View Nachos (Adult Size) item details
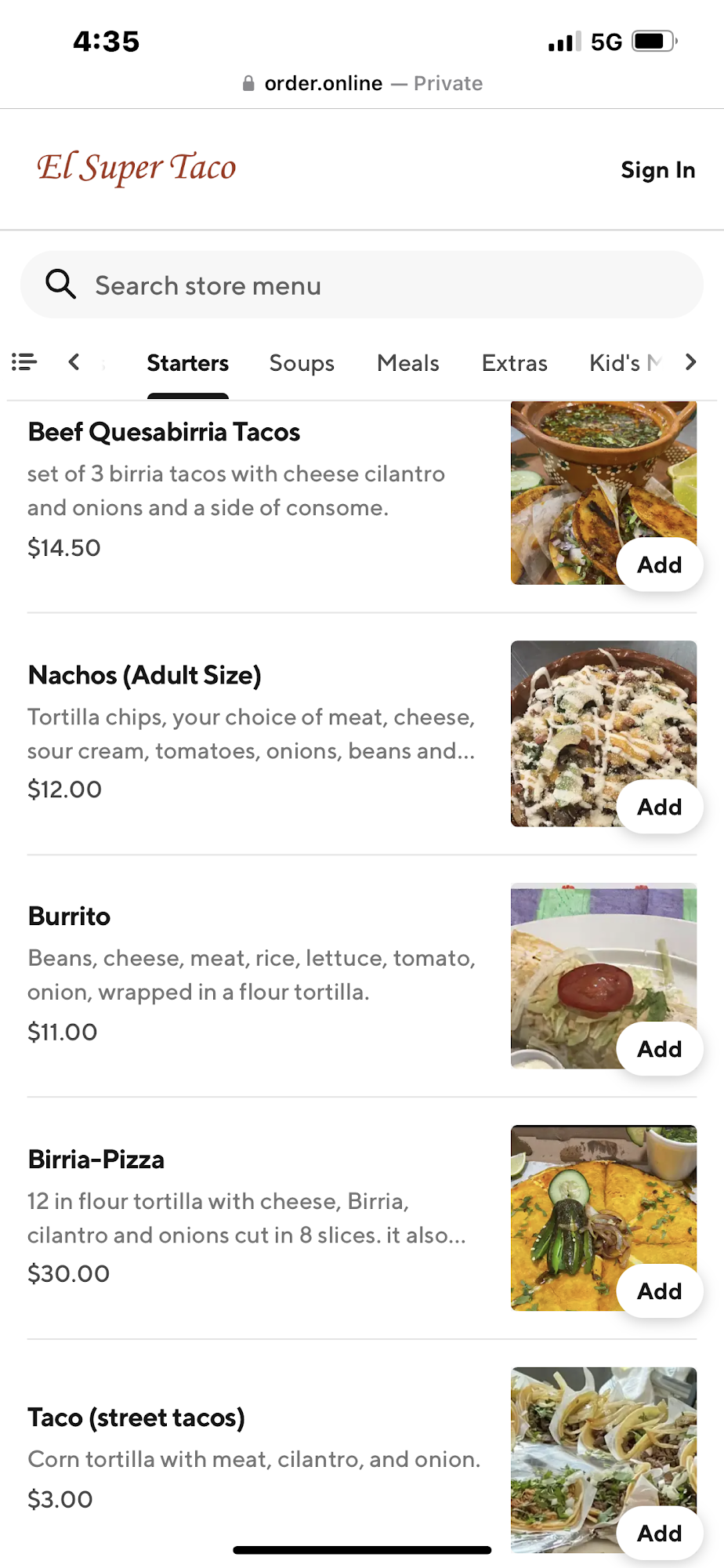 point(145,675)
